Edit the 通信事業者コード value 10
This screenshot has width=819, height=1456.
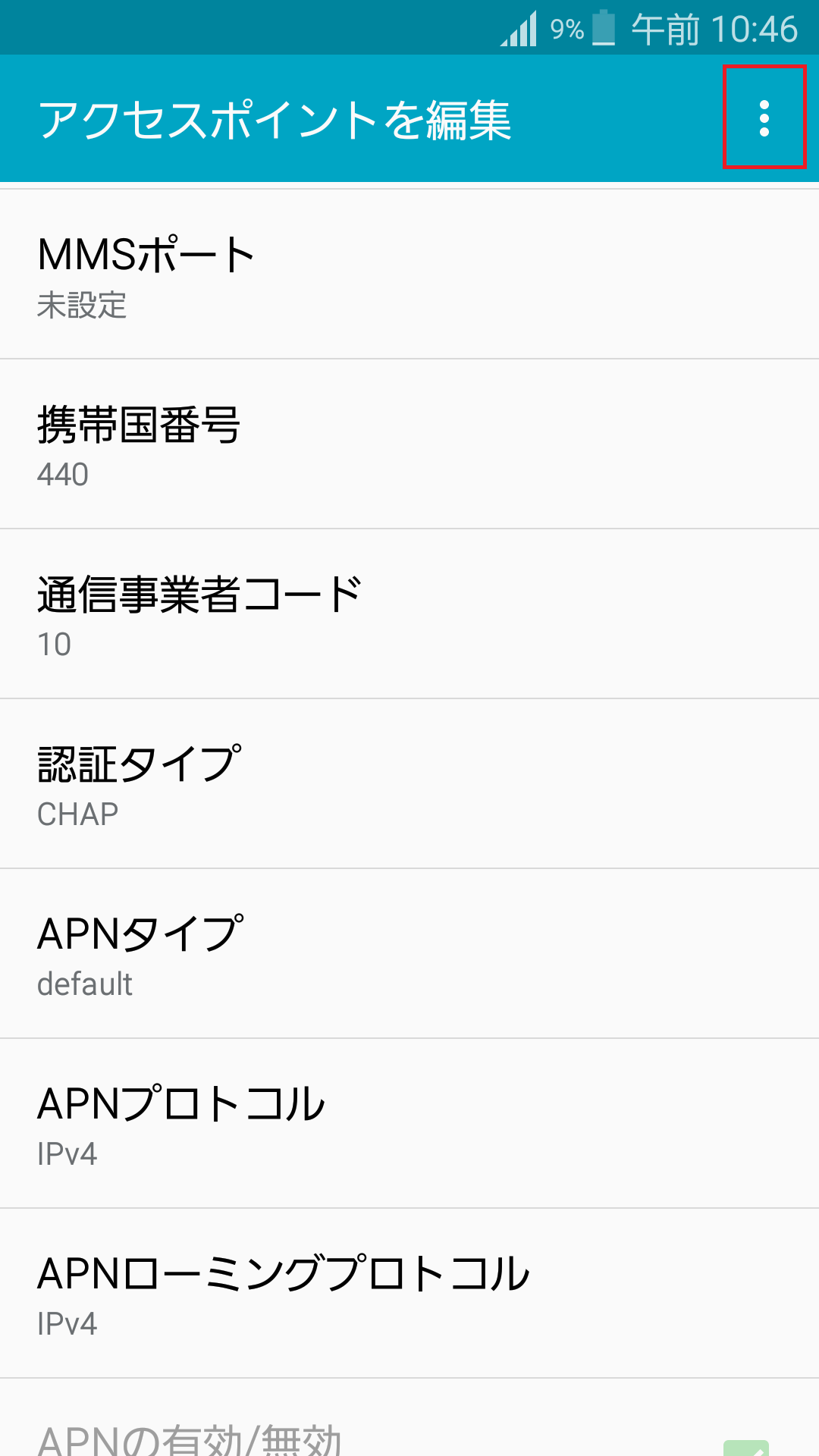click(409, 613)
